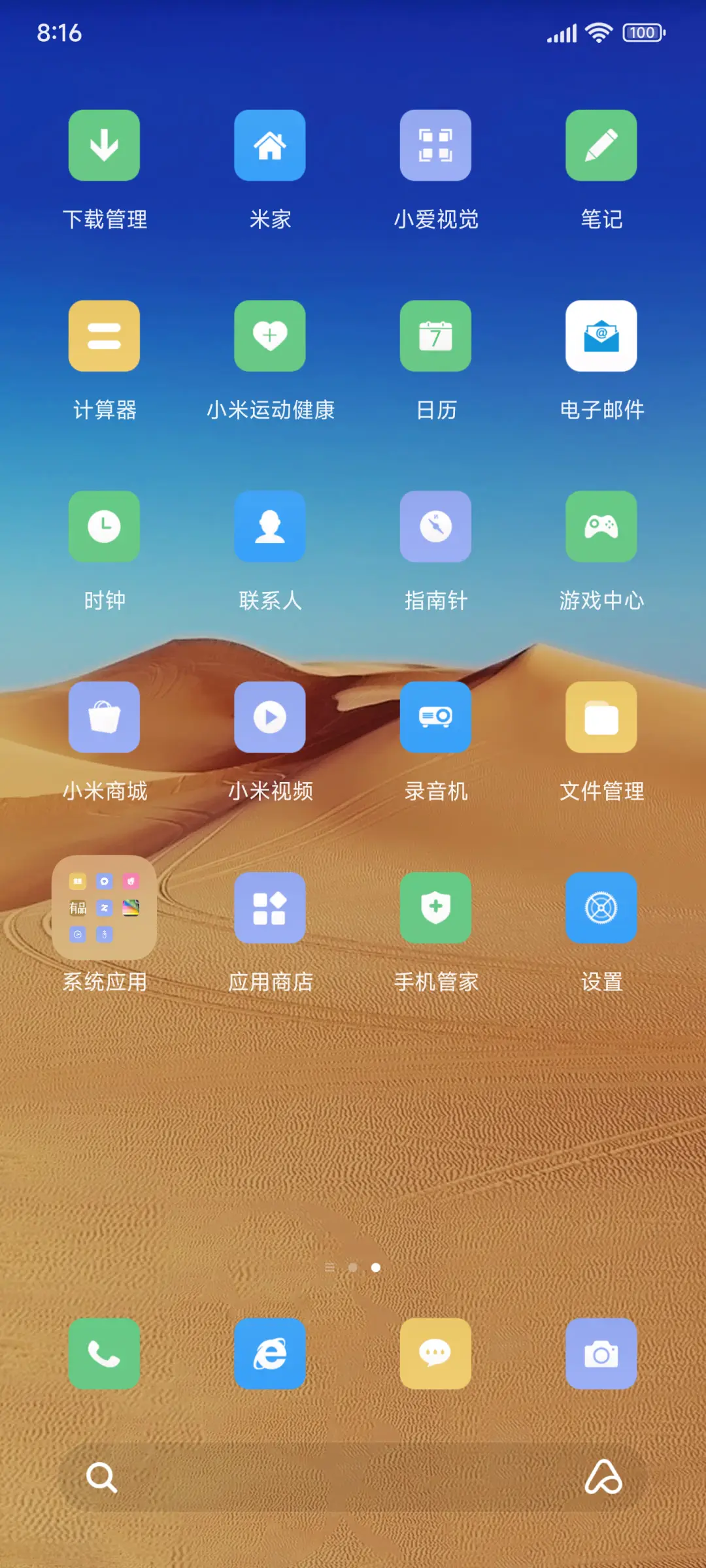Open the 指南针 compass app
The width and height of the screenshot is (706, 1568).
coord(435,527)
